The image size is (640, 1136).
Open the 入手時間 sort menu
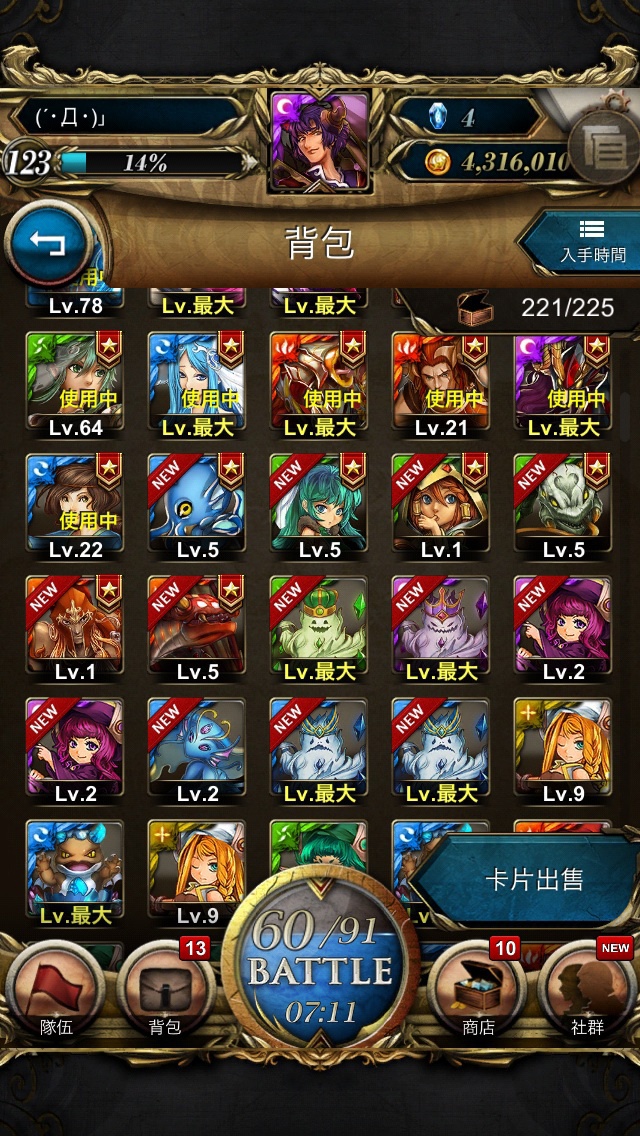pos(583,243)
